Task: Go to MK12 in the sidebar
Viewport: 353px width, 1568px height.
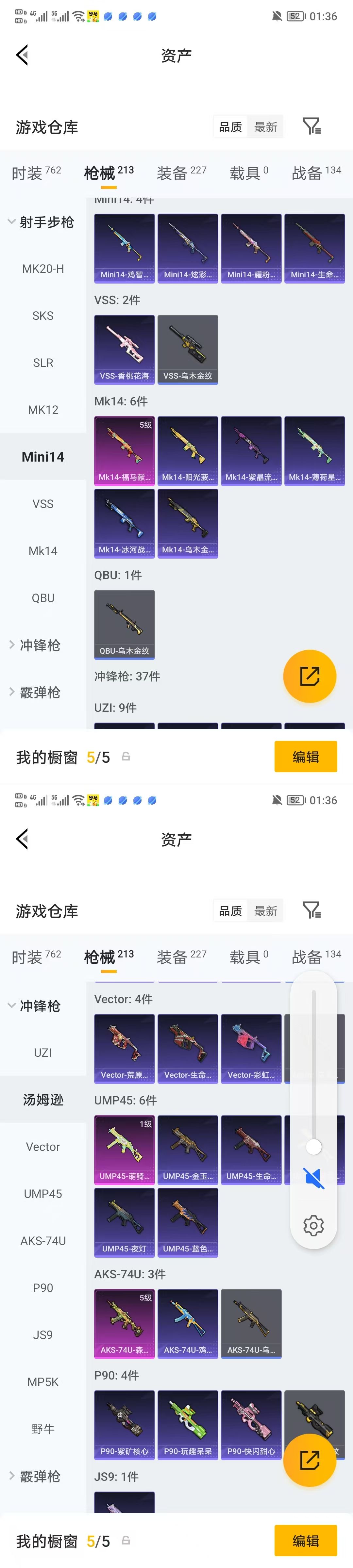Action: (x=42, y=410)
